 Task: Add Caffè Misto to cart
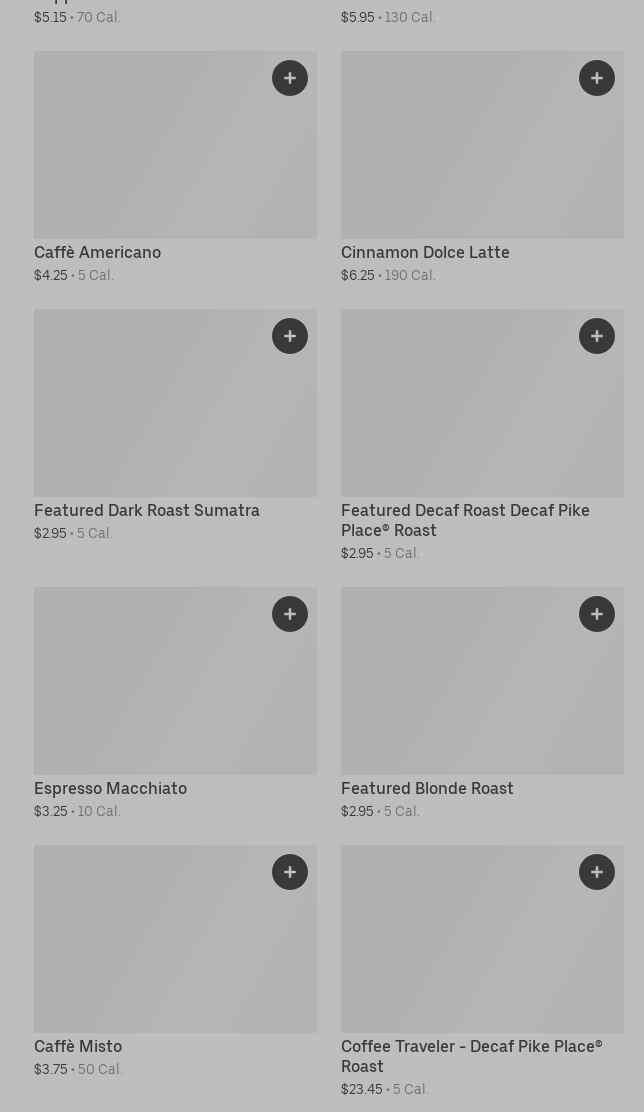(x=290, y=872)
